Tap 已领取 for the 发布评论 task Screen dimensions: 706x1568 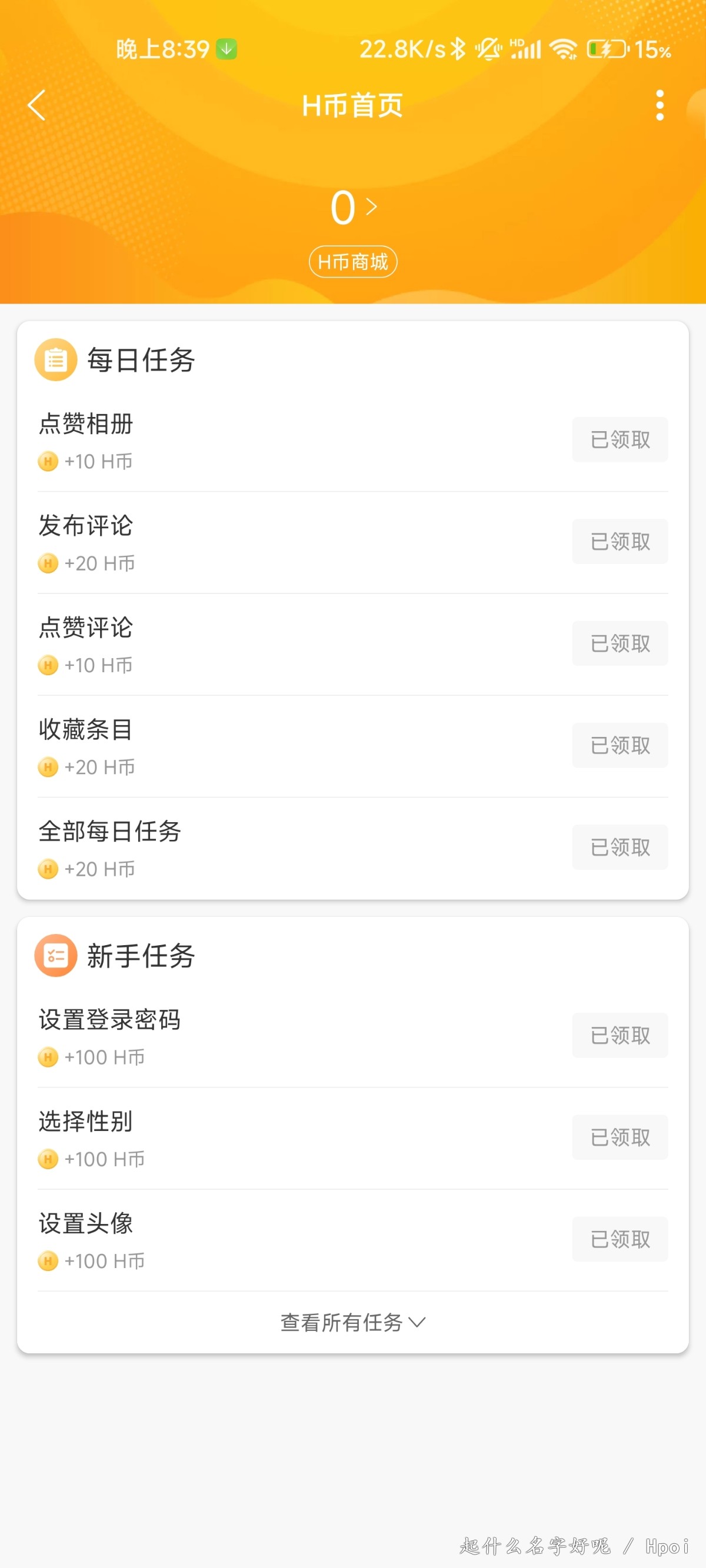[x=620, y=541]
